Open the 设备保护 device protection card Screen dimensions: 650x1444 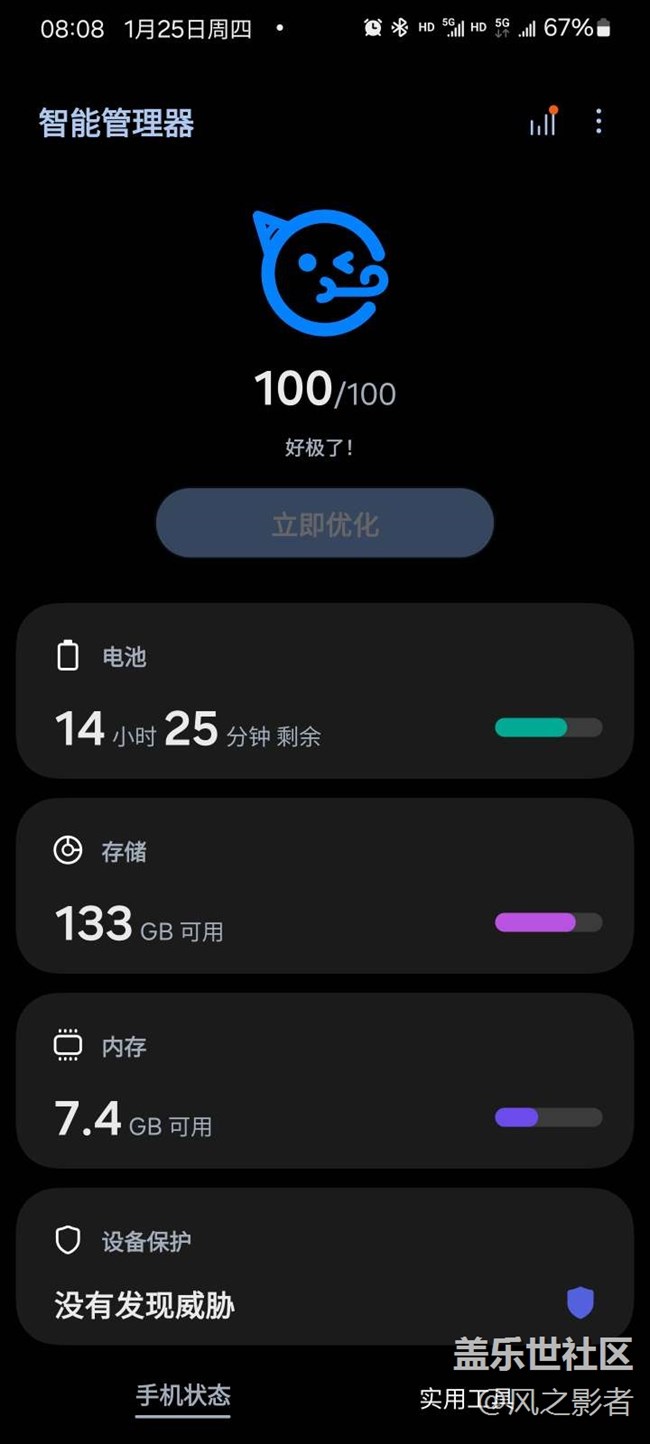point(325,1267)
